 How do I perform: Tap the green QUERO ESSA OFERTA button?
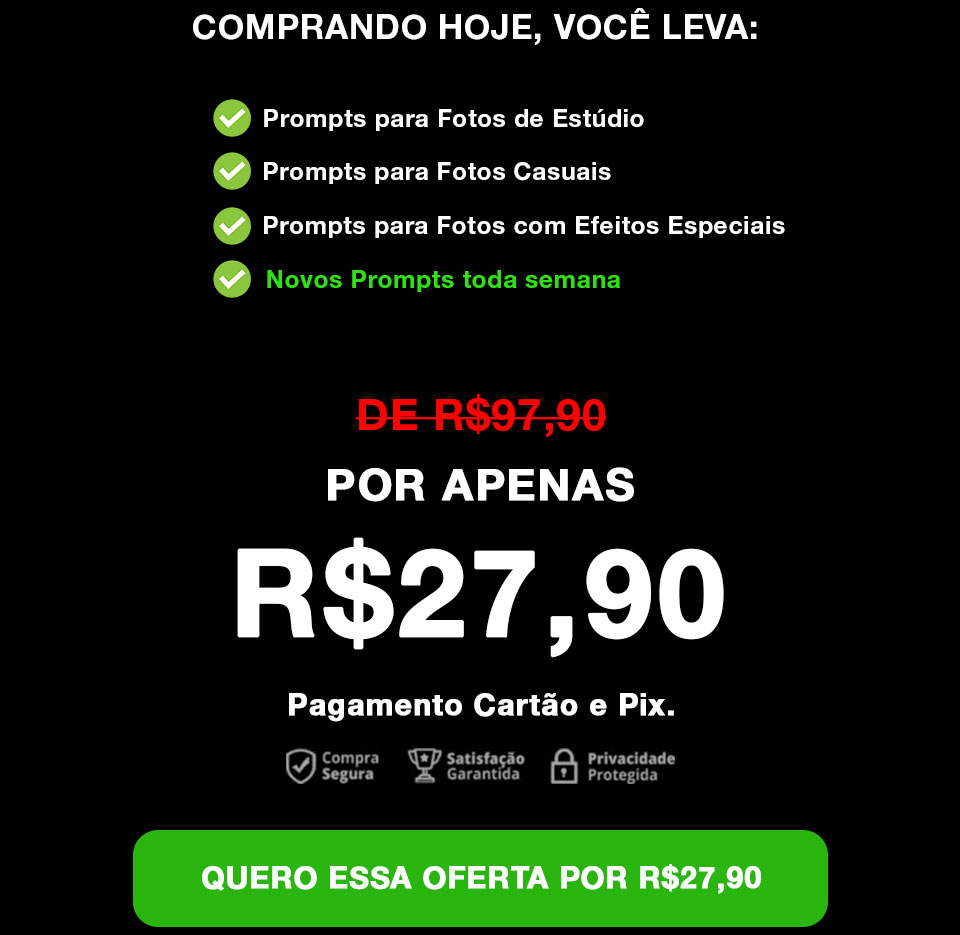[x=480, y=878]
